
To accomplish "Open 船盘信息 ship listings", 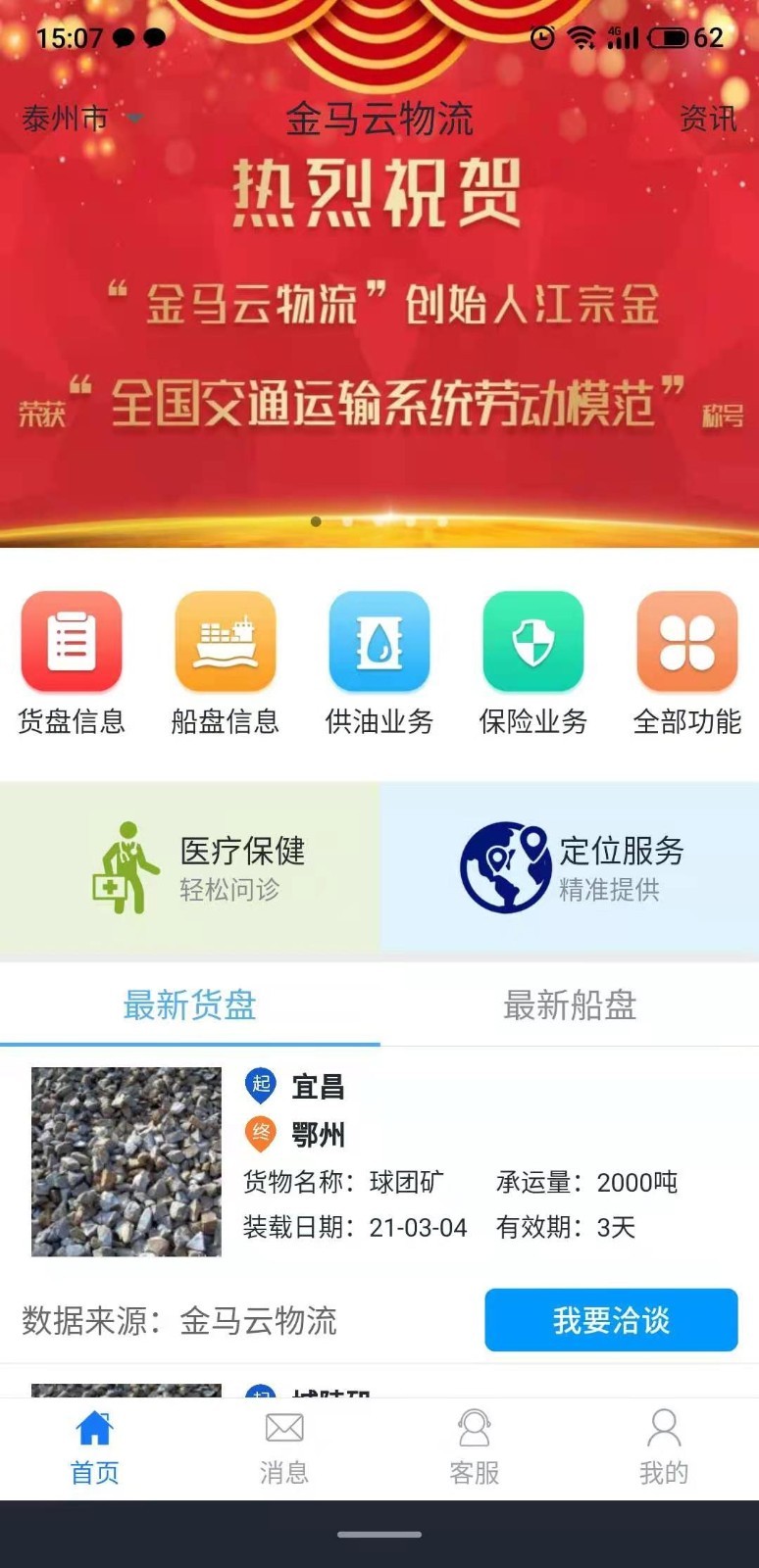I will pyautogui.click(x=226, y=662).
